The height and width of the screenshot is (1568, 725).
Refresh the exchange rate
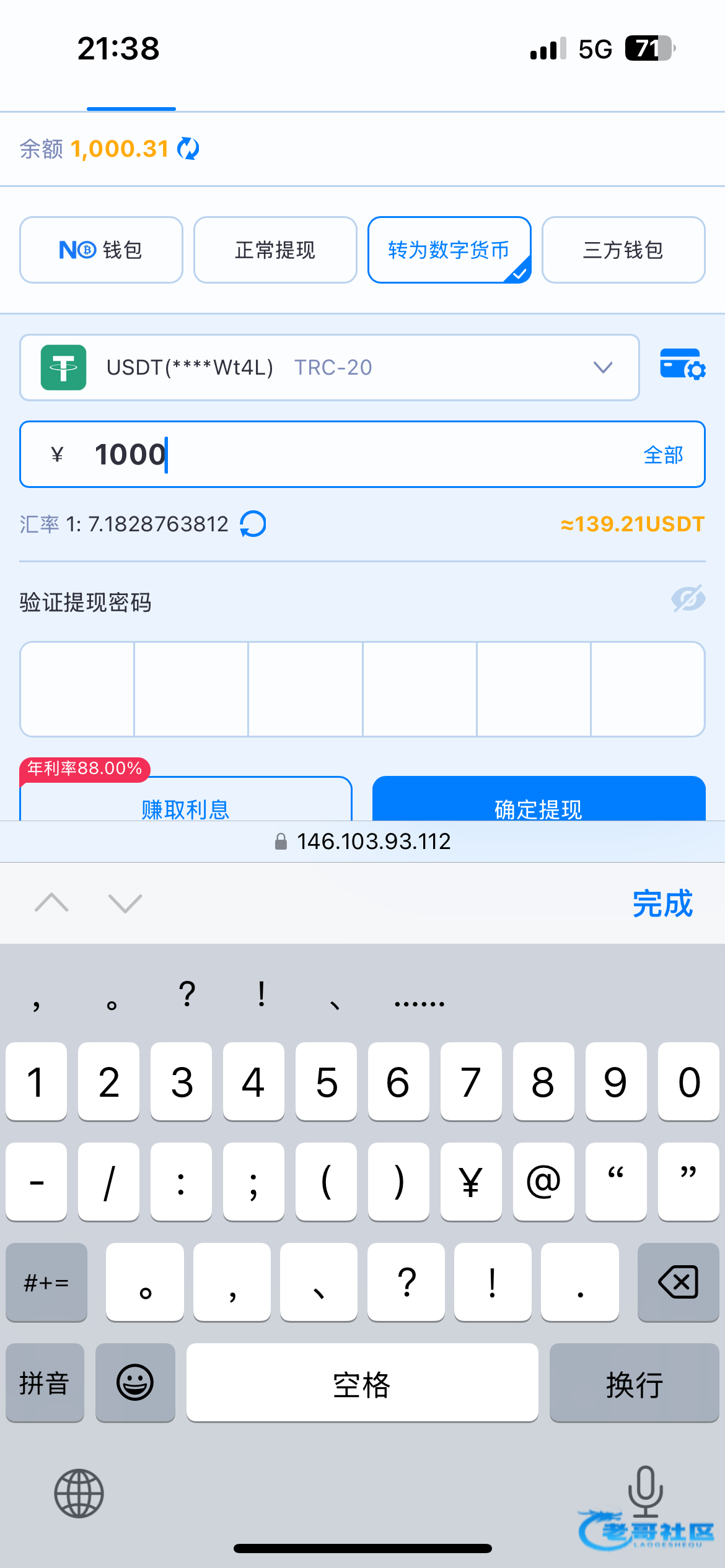tap(253, 524)
